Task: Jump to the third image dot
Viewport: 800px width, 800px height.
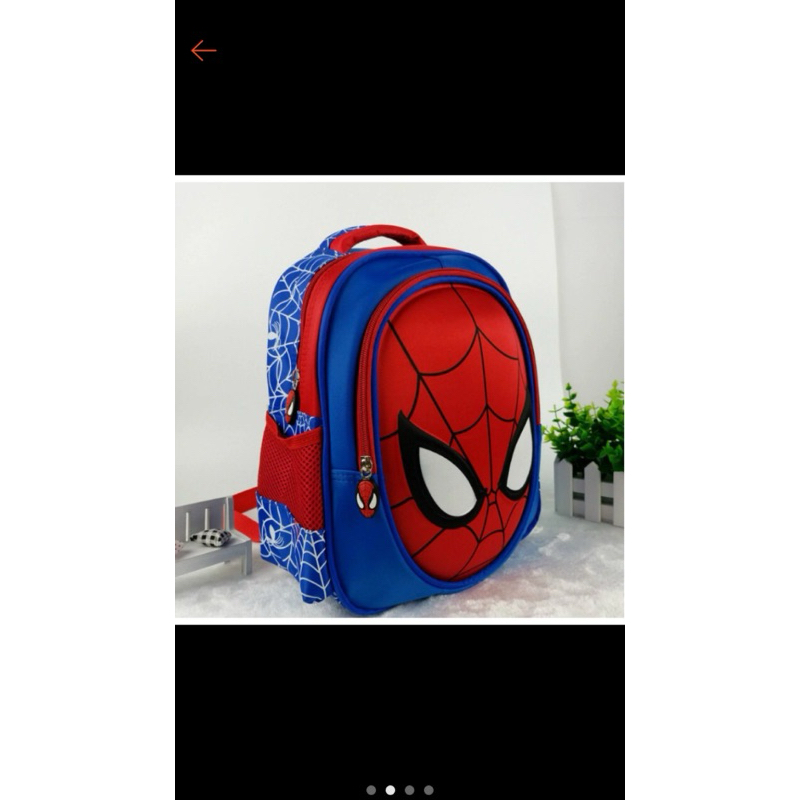Action: pos(409,790)
